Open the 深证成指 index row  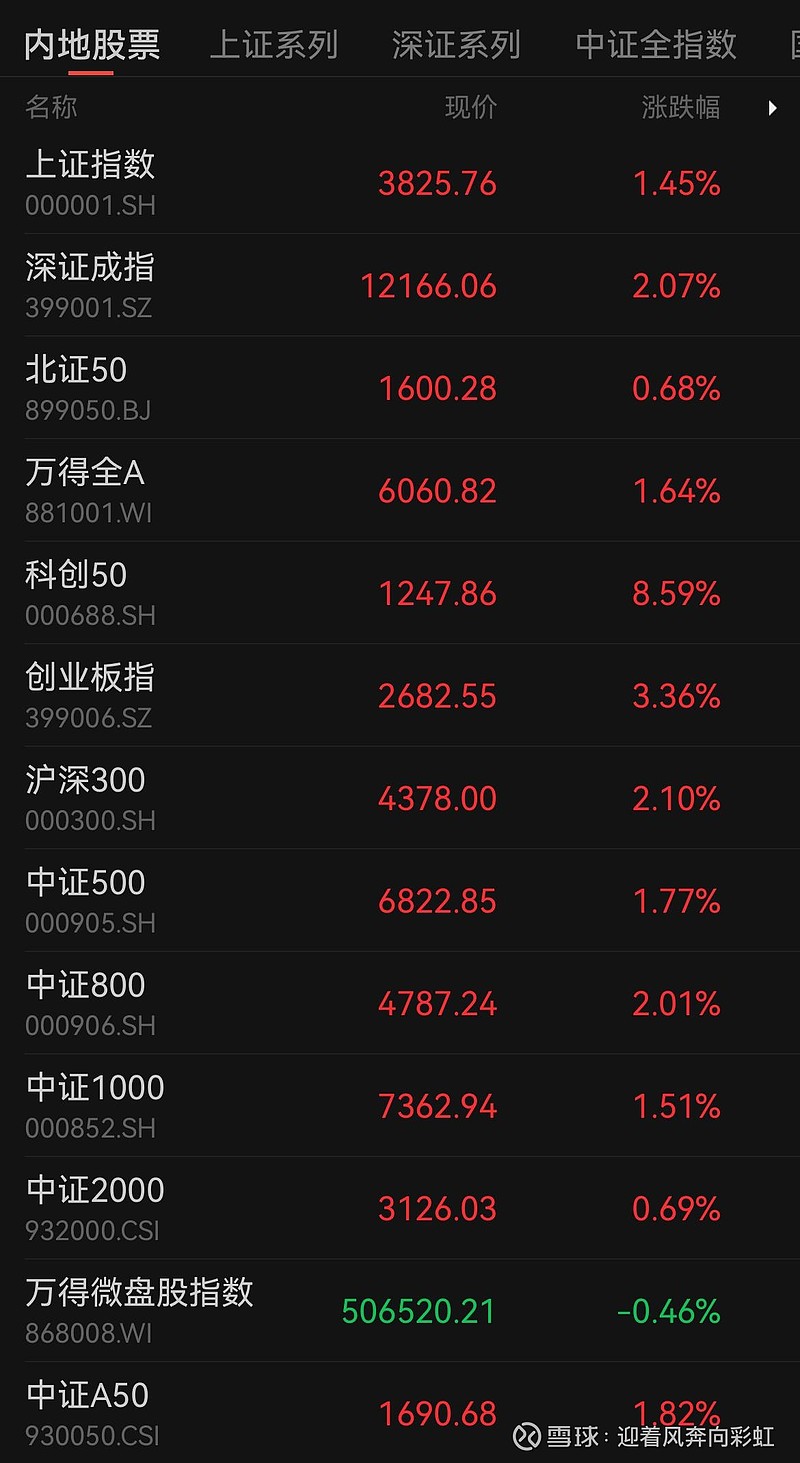click(x=90, y=285)
